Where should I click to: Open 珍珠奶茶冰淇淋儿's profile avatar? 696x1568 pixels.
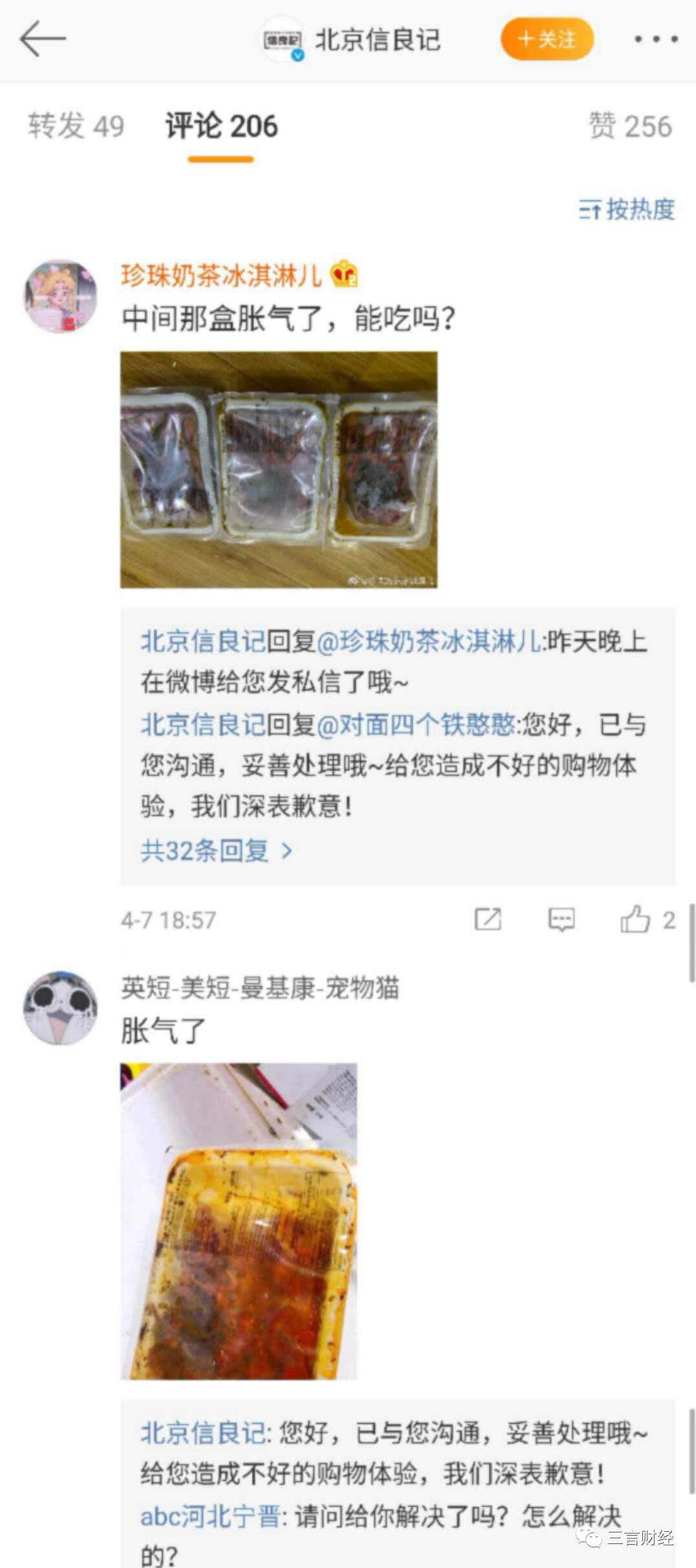[x=61, y=297]
